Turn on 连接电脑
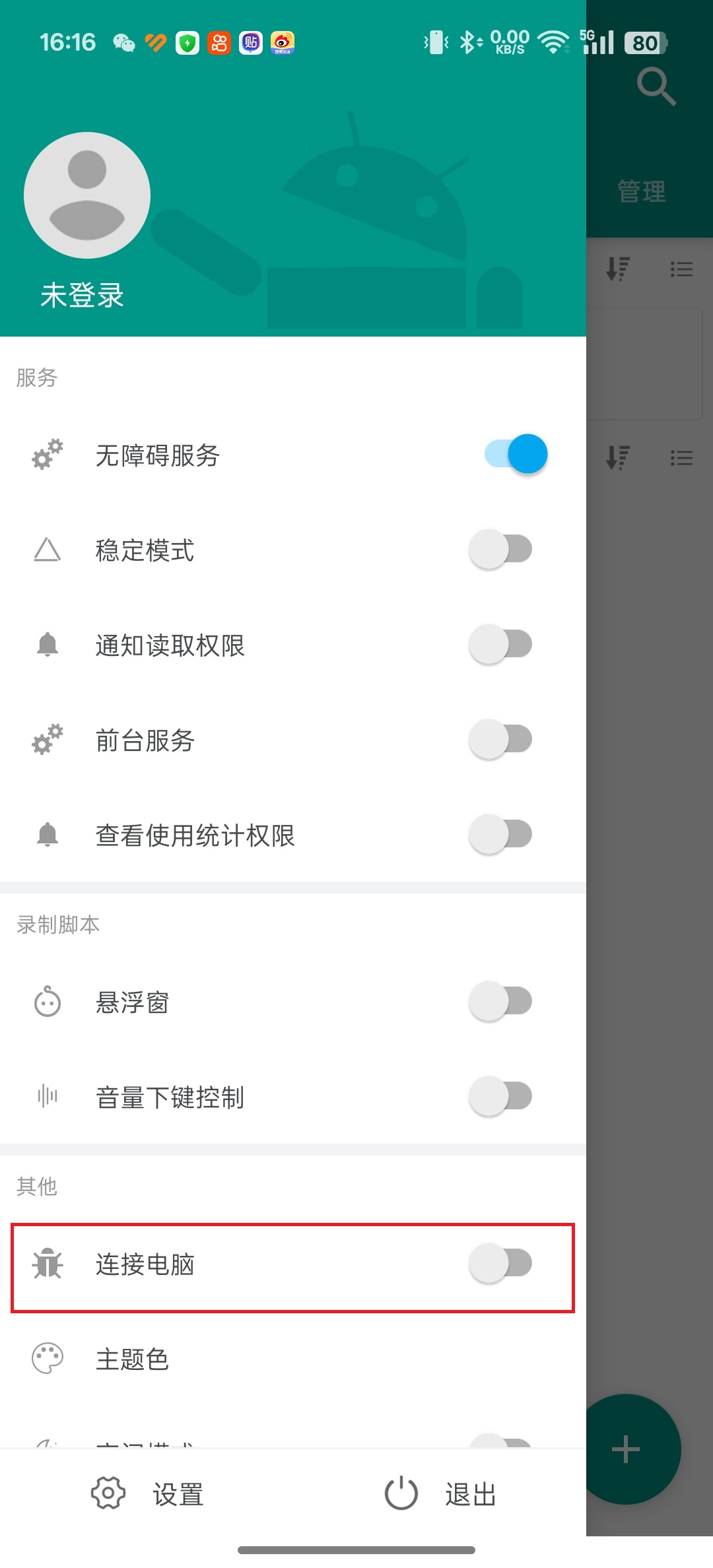Image resolution: width=713 pixels, height=1568 pixels. (x=501, y=1263)
